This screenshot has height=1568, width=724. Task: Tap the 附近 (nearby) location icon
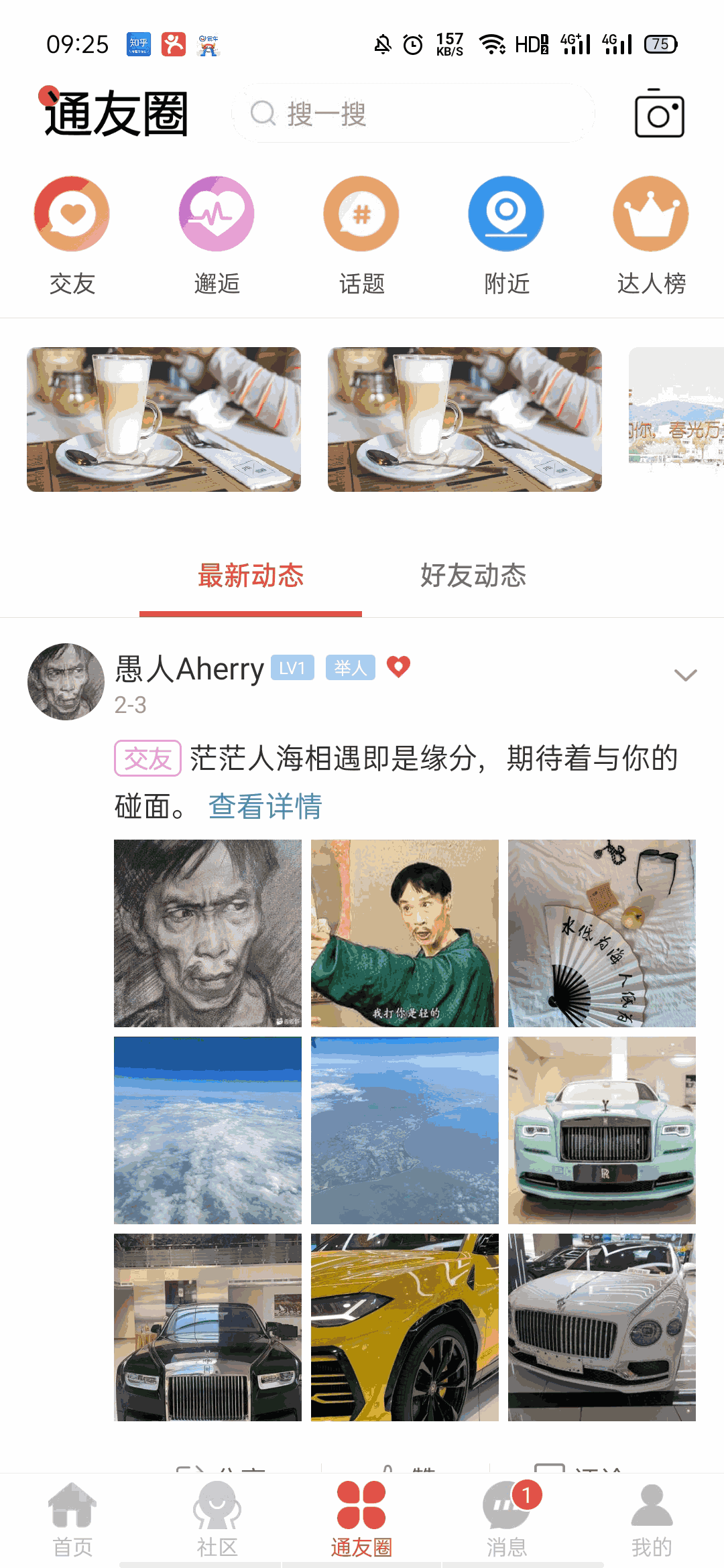point(505,214)
